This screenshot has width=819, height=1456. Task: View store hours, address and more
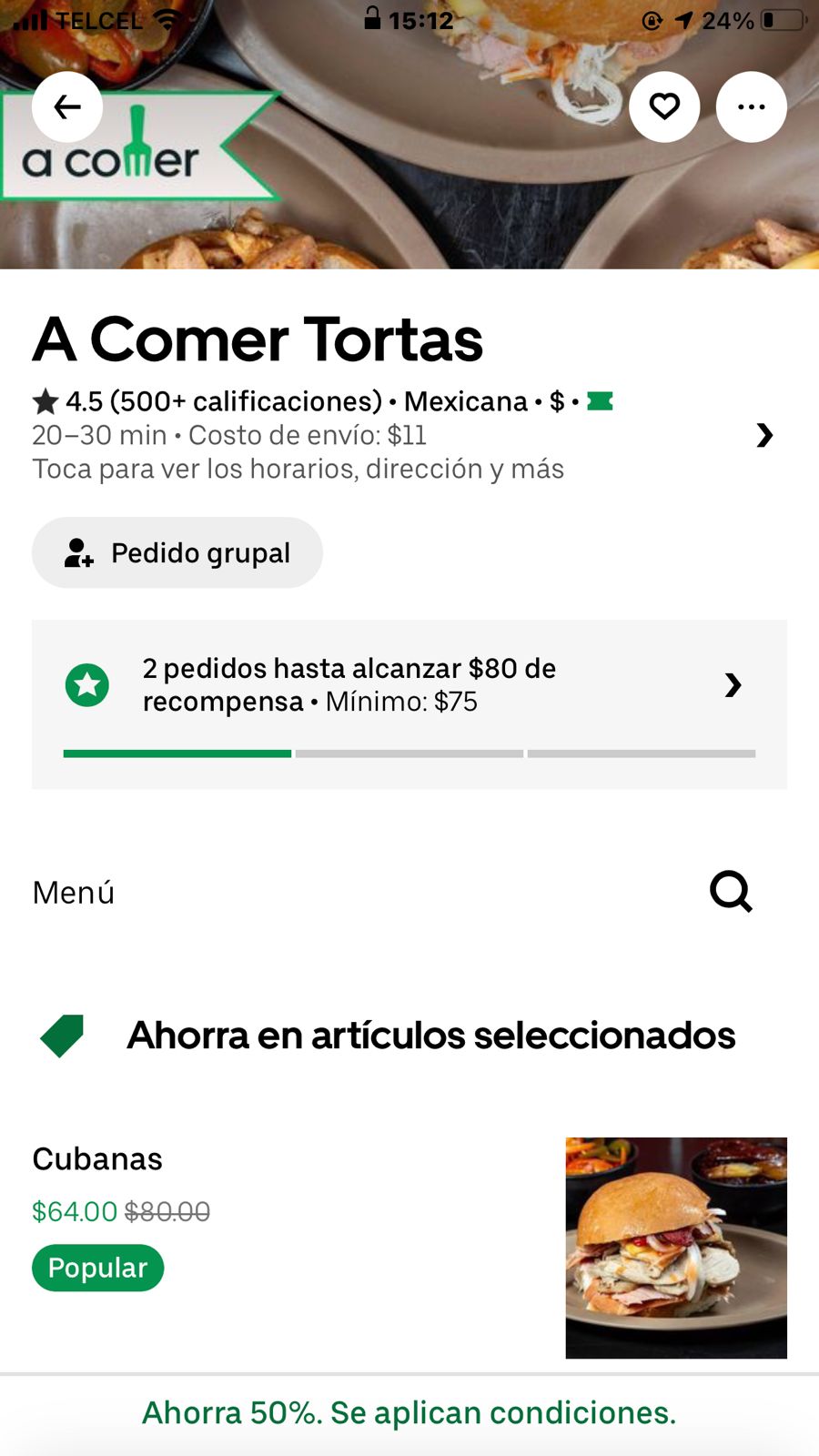click(763, 436)
